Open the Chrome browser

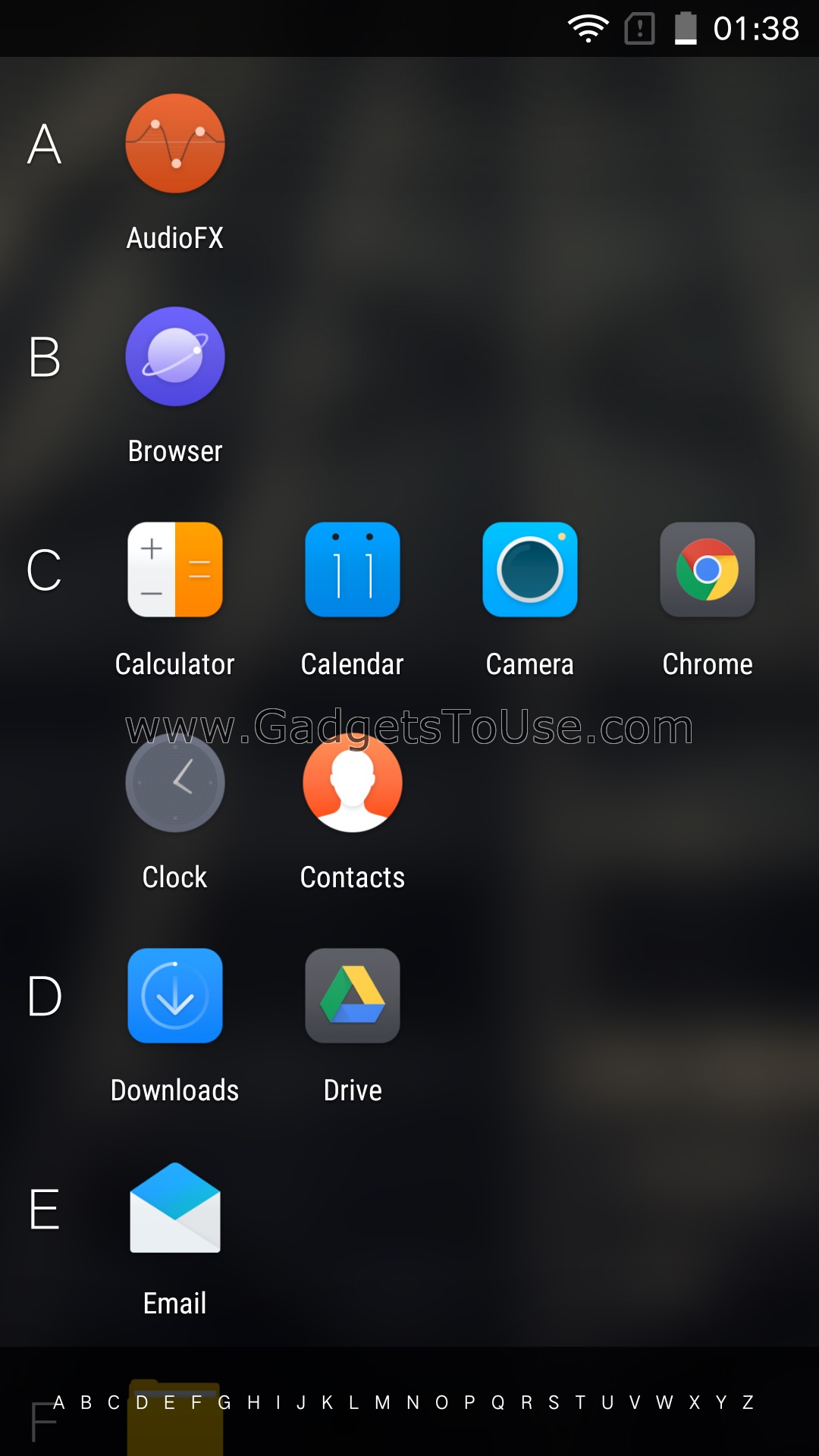708,570
